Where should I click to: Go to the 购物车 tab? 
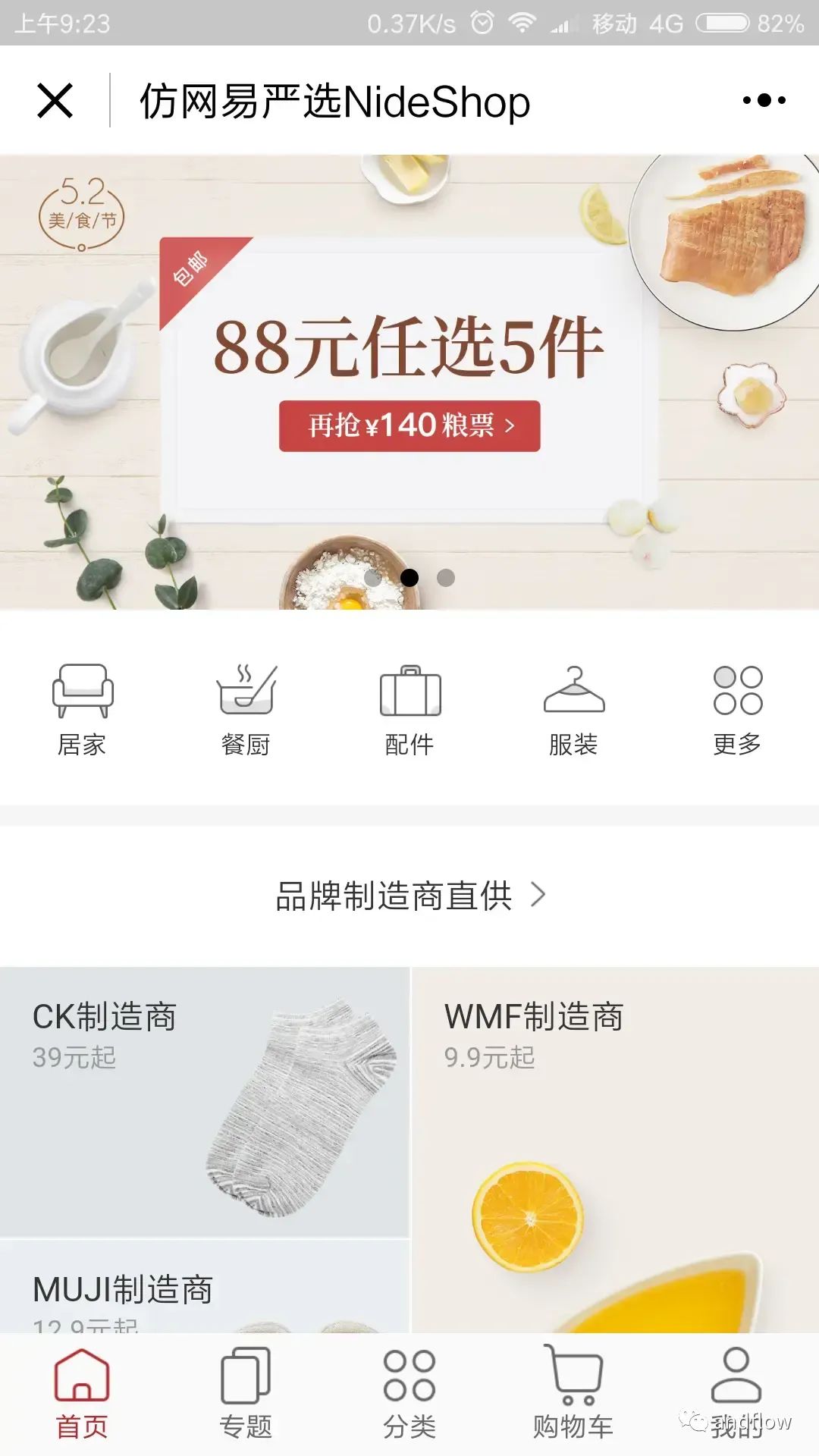tap(573, 1394)
